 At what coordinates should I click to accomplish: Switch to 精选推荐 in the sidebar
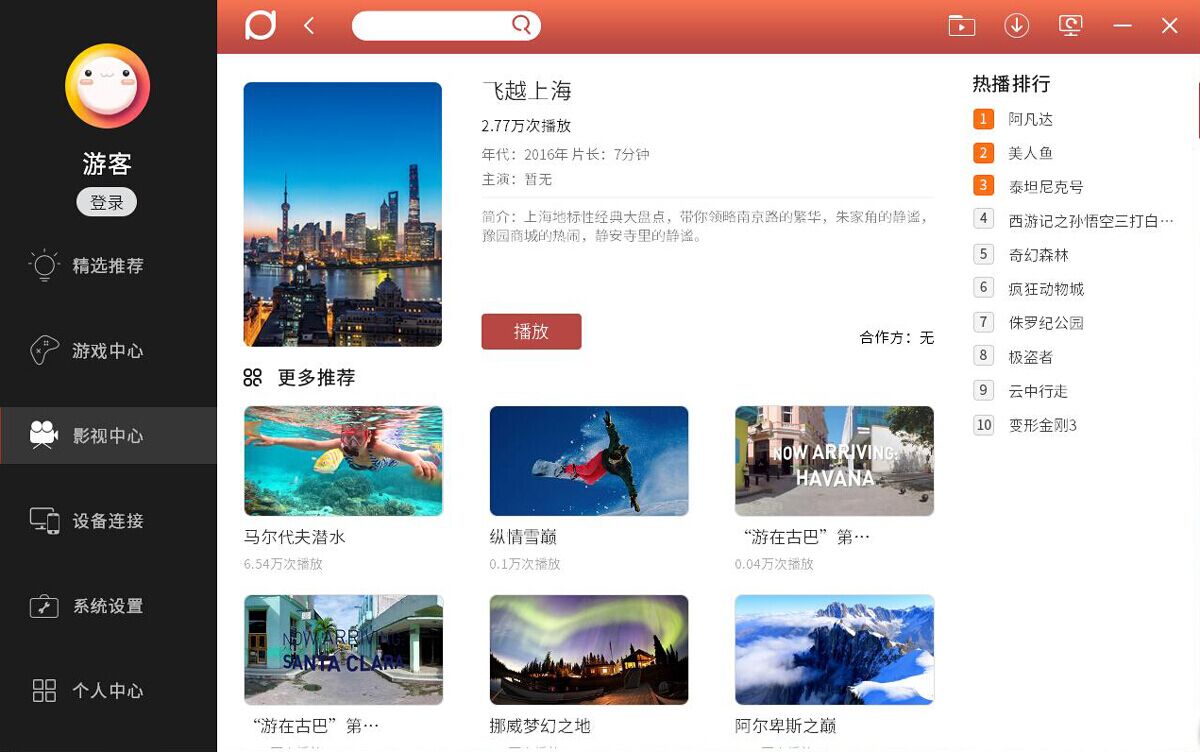click(x=107, y=266)
